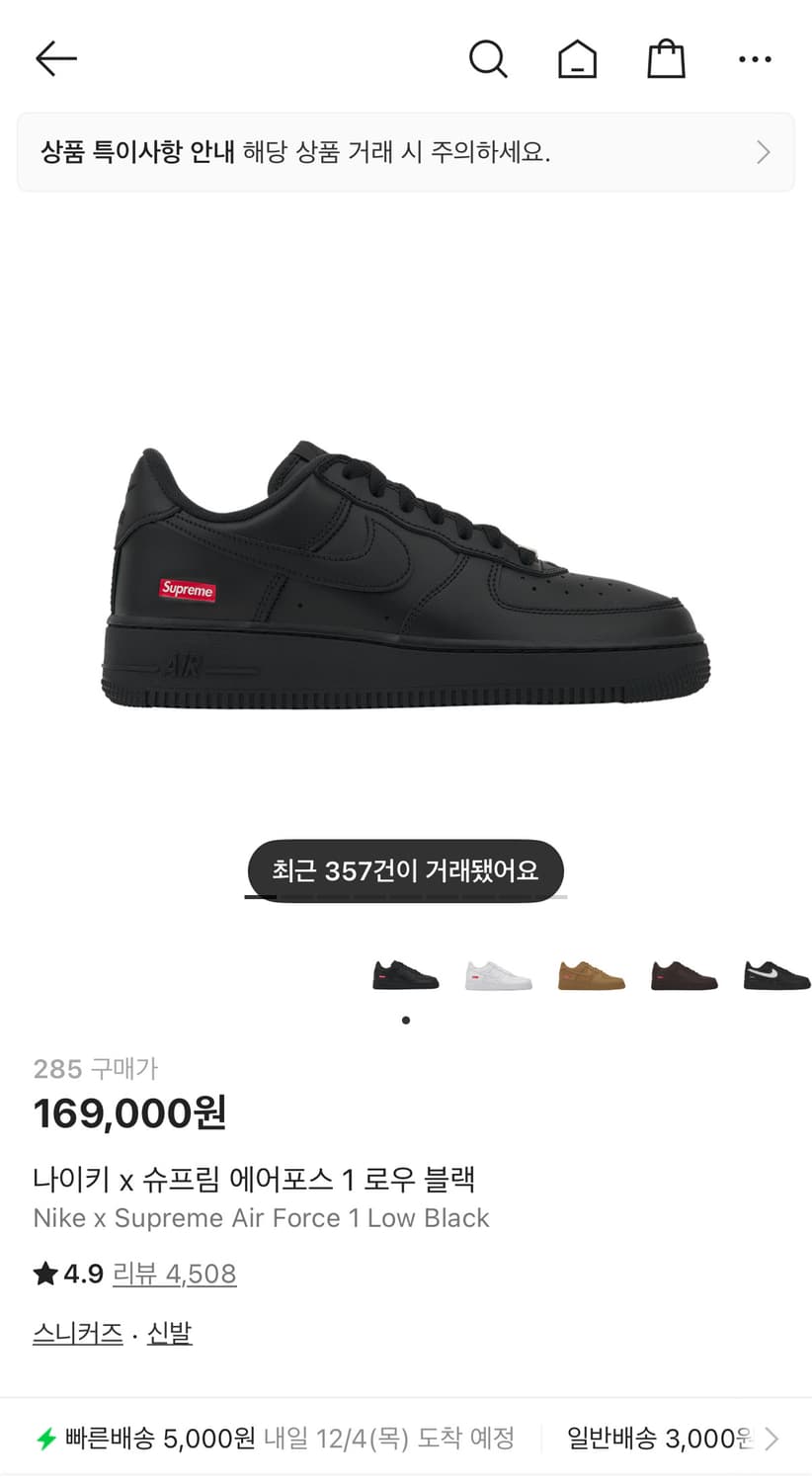Open the shopping bag icon

666,58
